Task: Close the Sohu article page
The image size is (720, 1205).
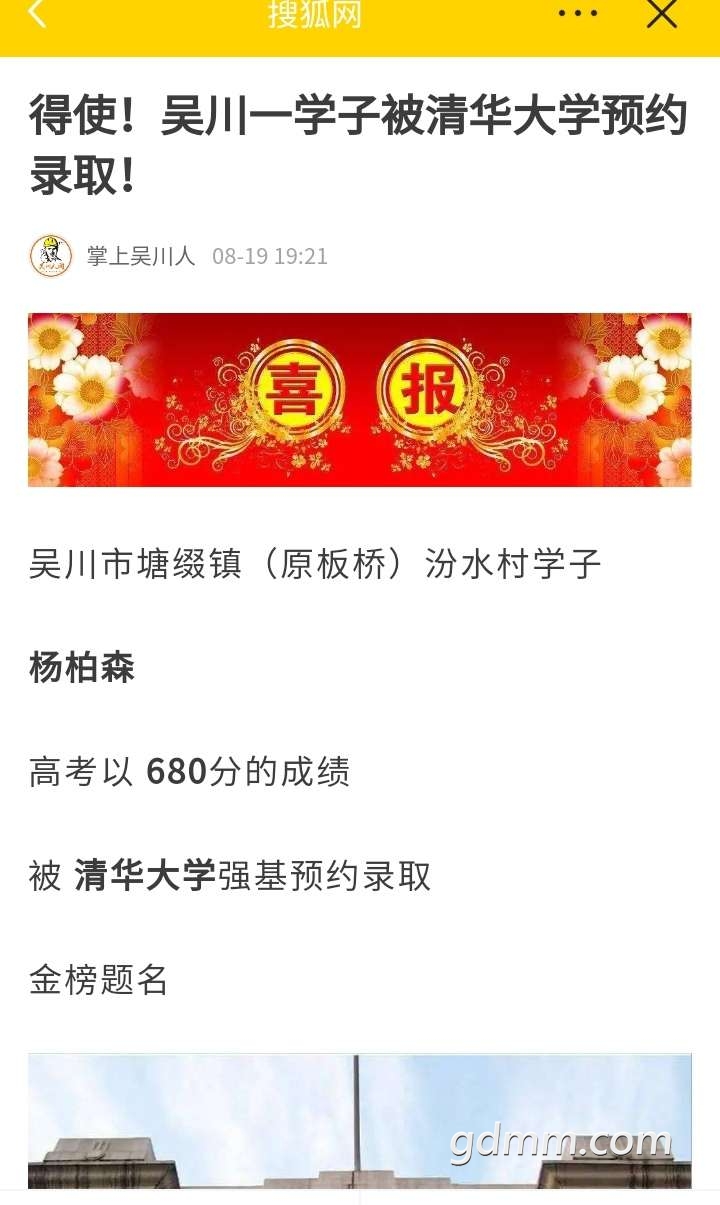Action: coord(661,14)
